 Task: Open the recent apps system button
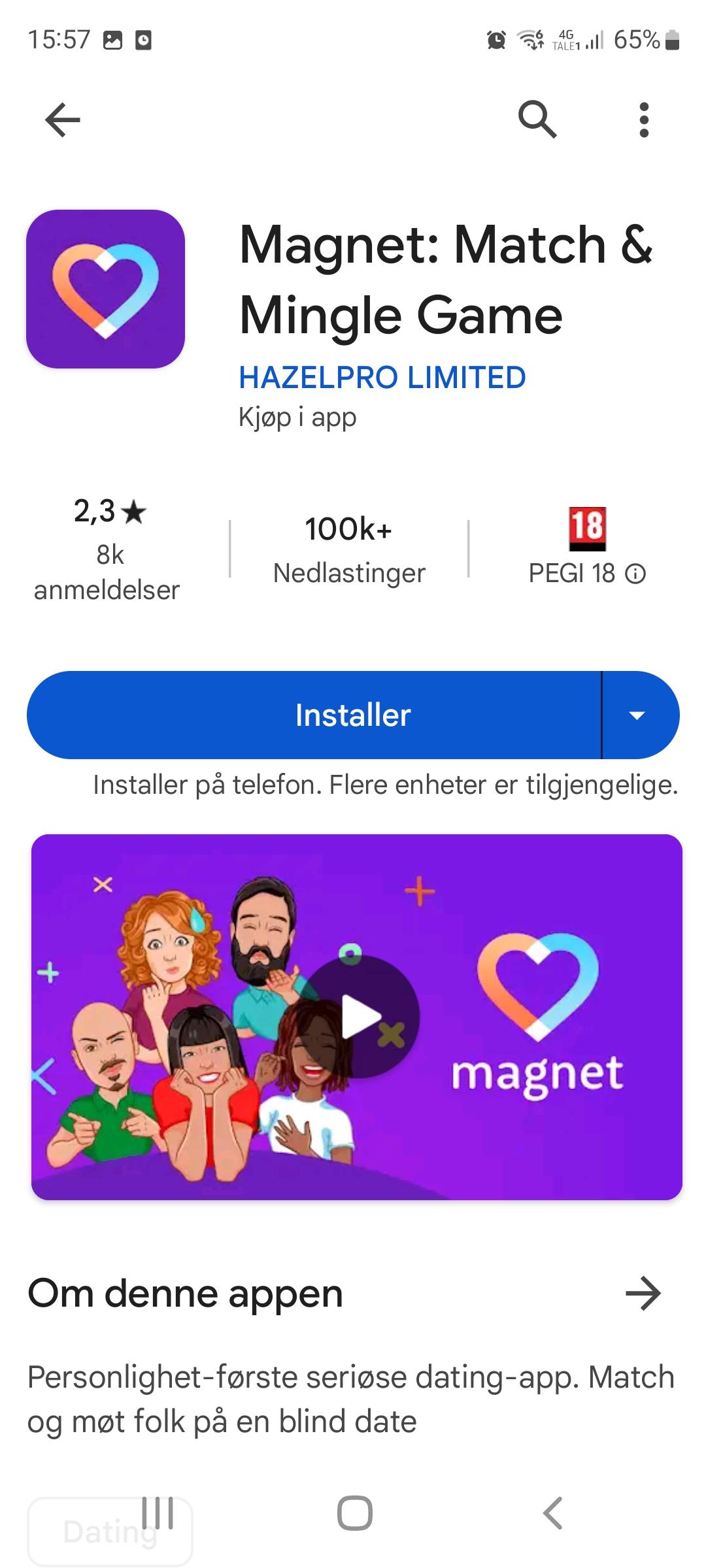[x=158, y=1513]
